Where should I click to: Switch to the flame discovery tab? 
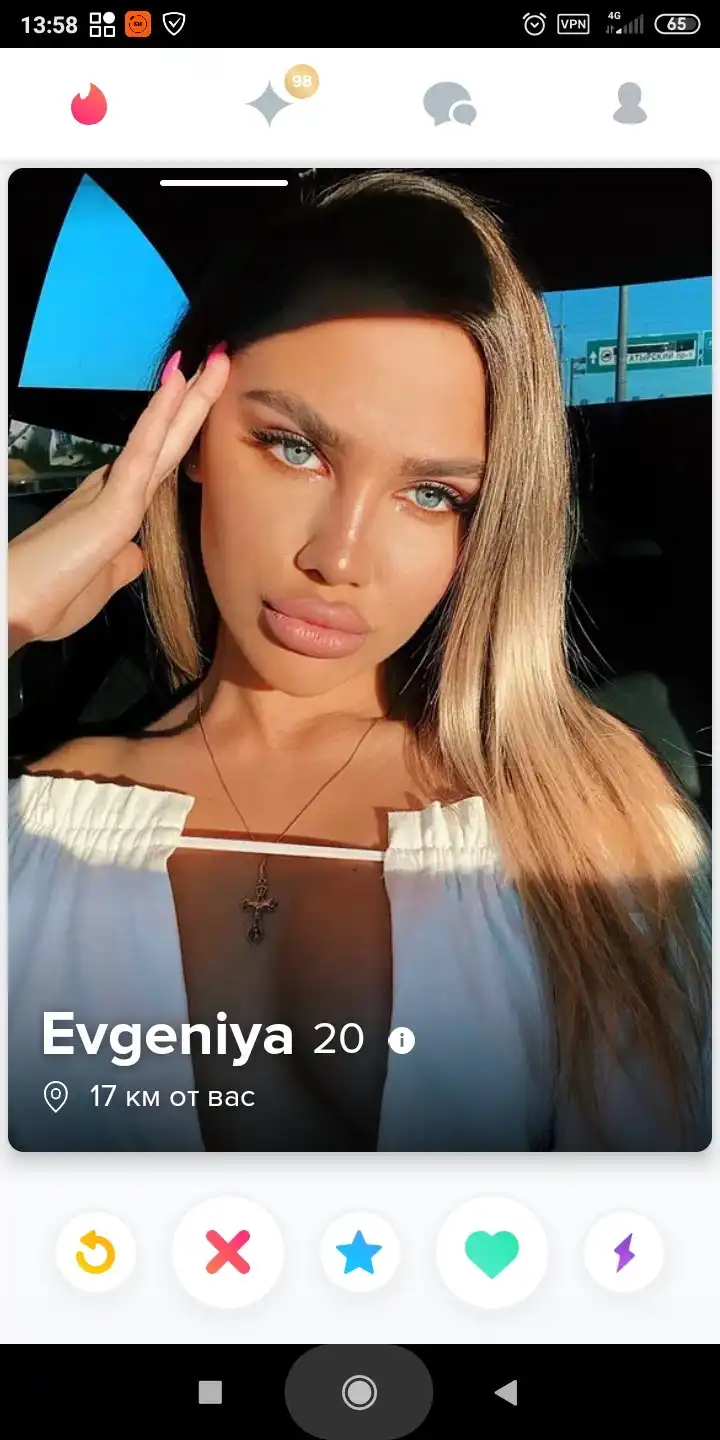(x=89, y=104)
